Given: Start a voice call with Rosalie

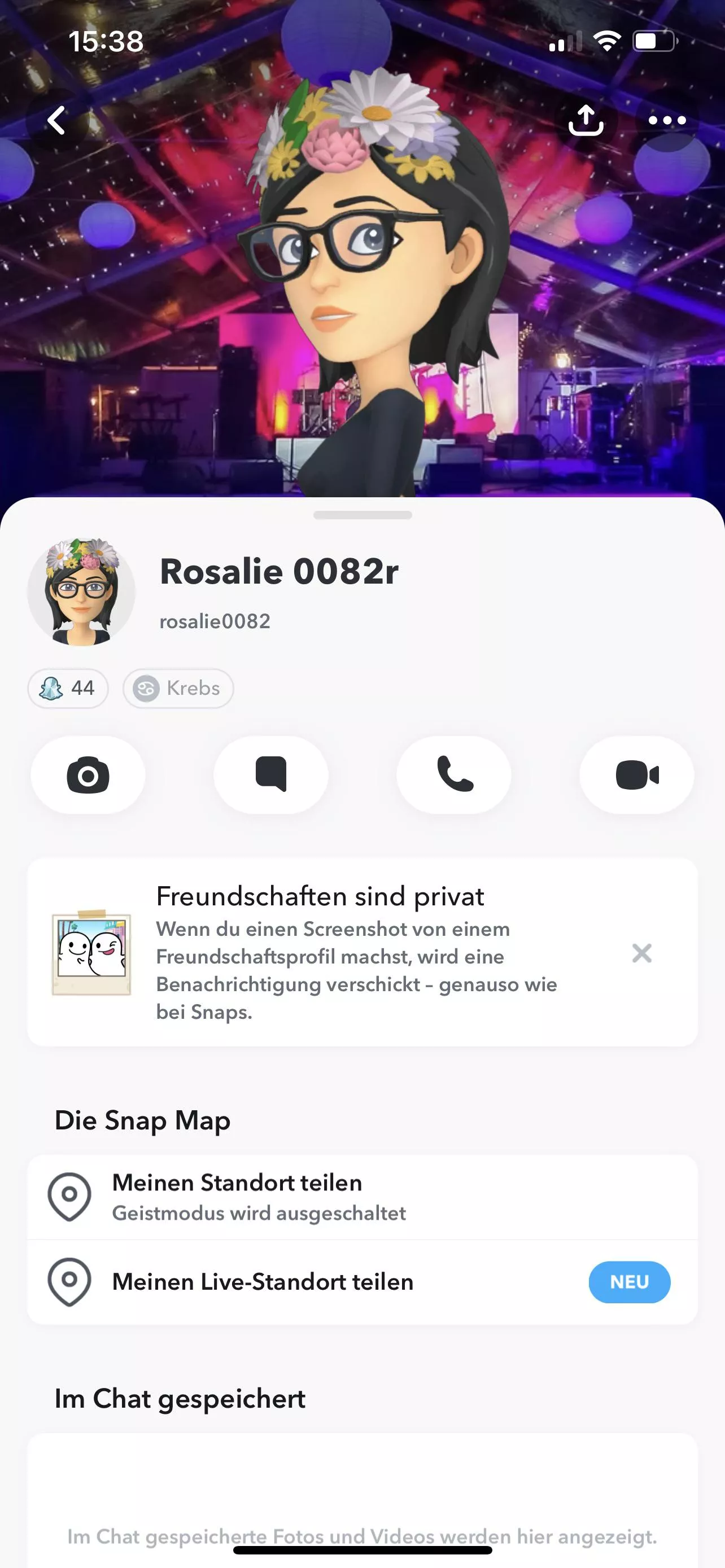Looking at the screenshot, I should (x=454, y=775).
